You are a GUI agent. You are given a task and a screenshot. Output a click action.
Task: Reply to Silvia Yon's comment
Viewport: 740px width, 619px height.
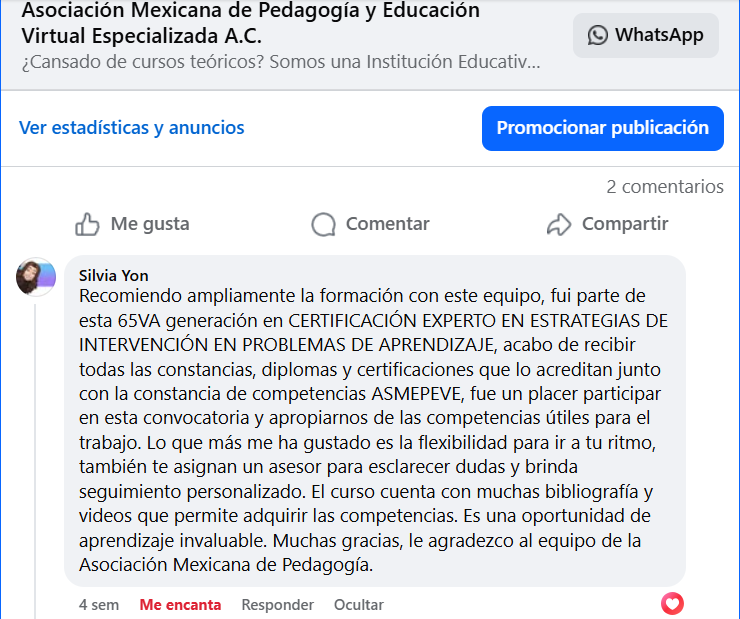pos(277,605)
